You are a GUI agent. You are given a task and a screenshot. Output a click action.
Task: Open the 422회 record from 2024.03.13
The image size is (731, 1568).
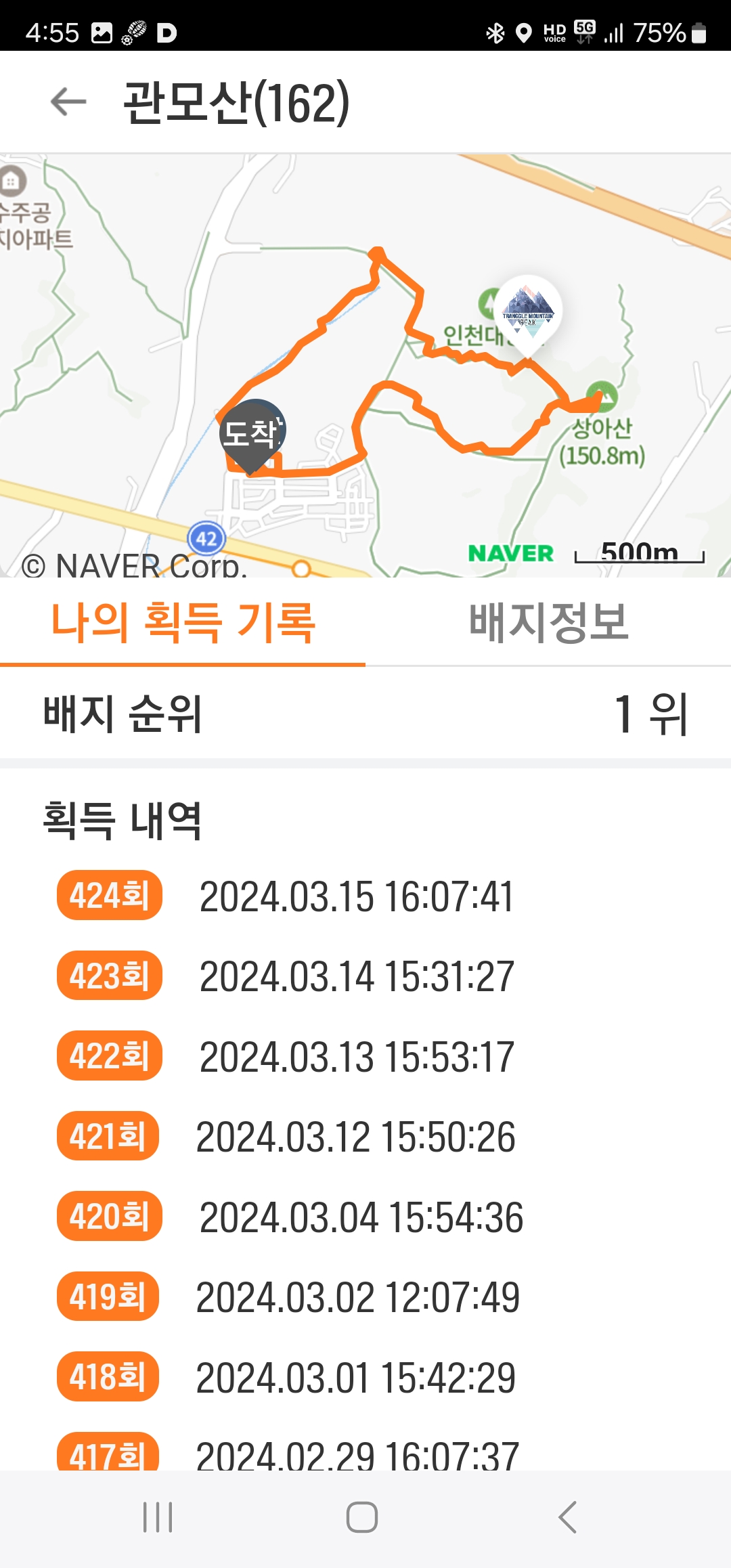(x=365, y=1056)
